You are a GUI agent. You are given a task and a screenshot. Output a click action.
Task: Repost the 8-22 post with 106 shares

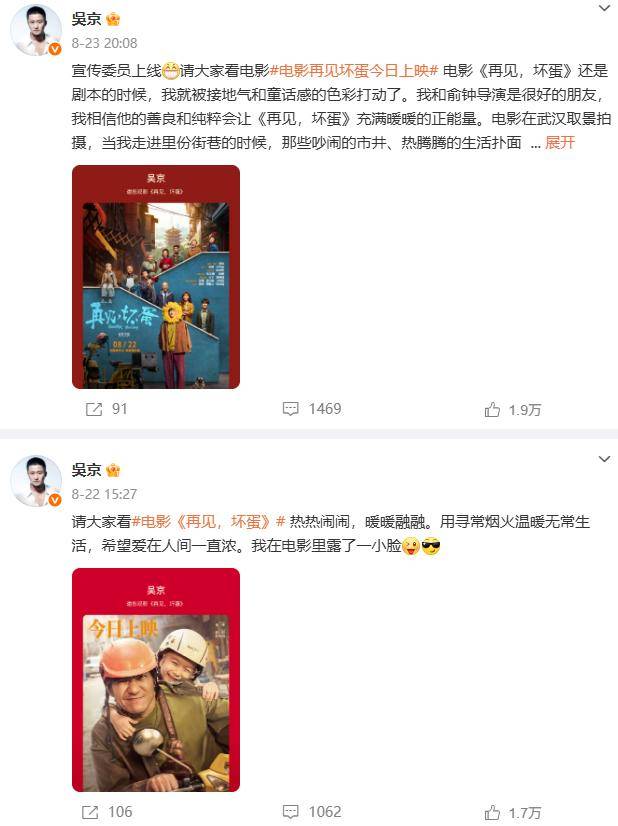pyautogui.click(x=107, y=812)
